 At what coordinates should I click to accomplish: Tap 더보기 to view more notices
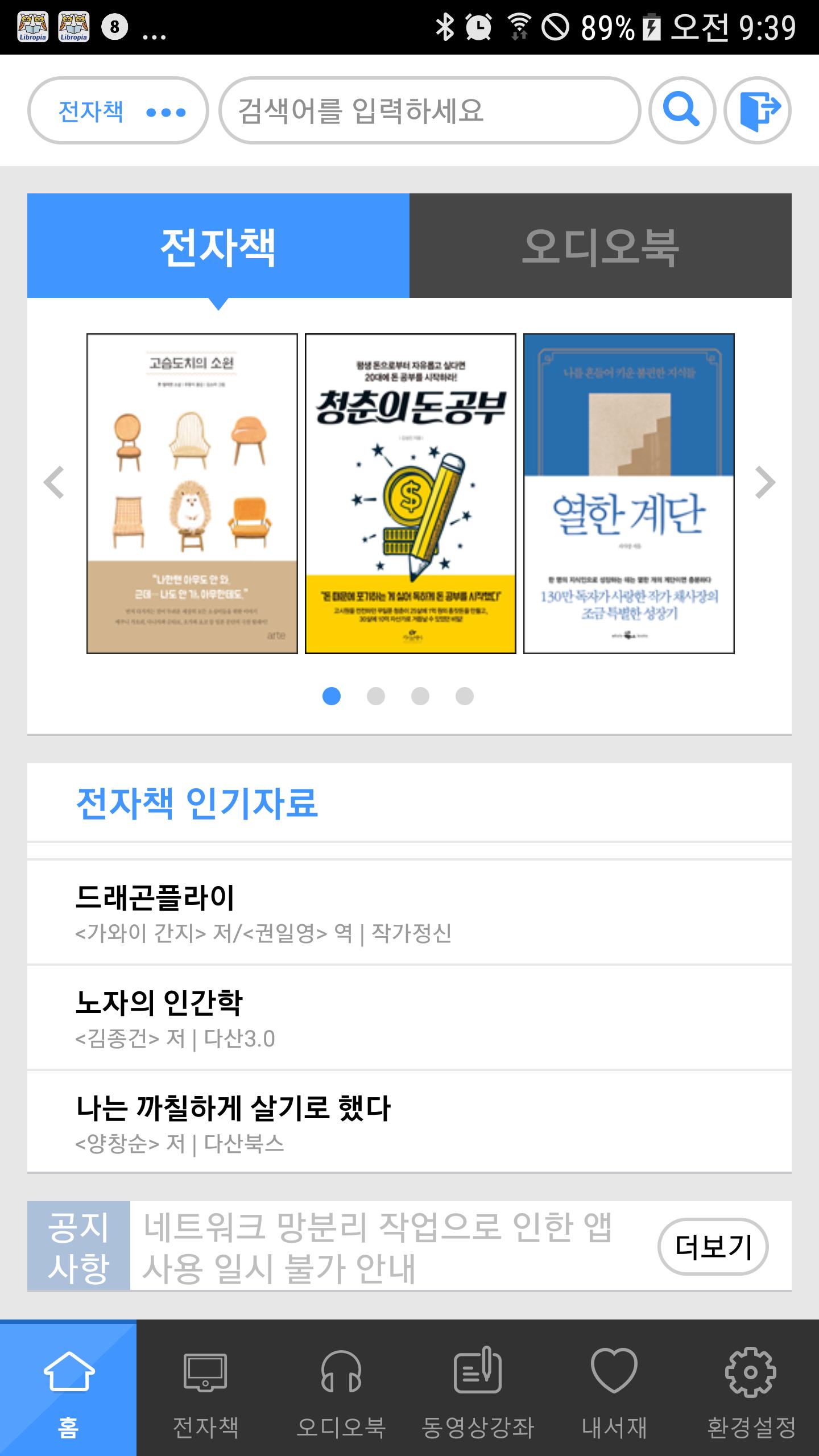point(713,1247)
